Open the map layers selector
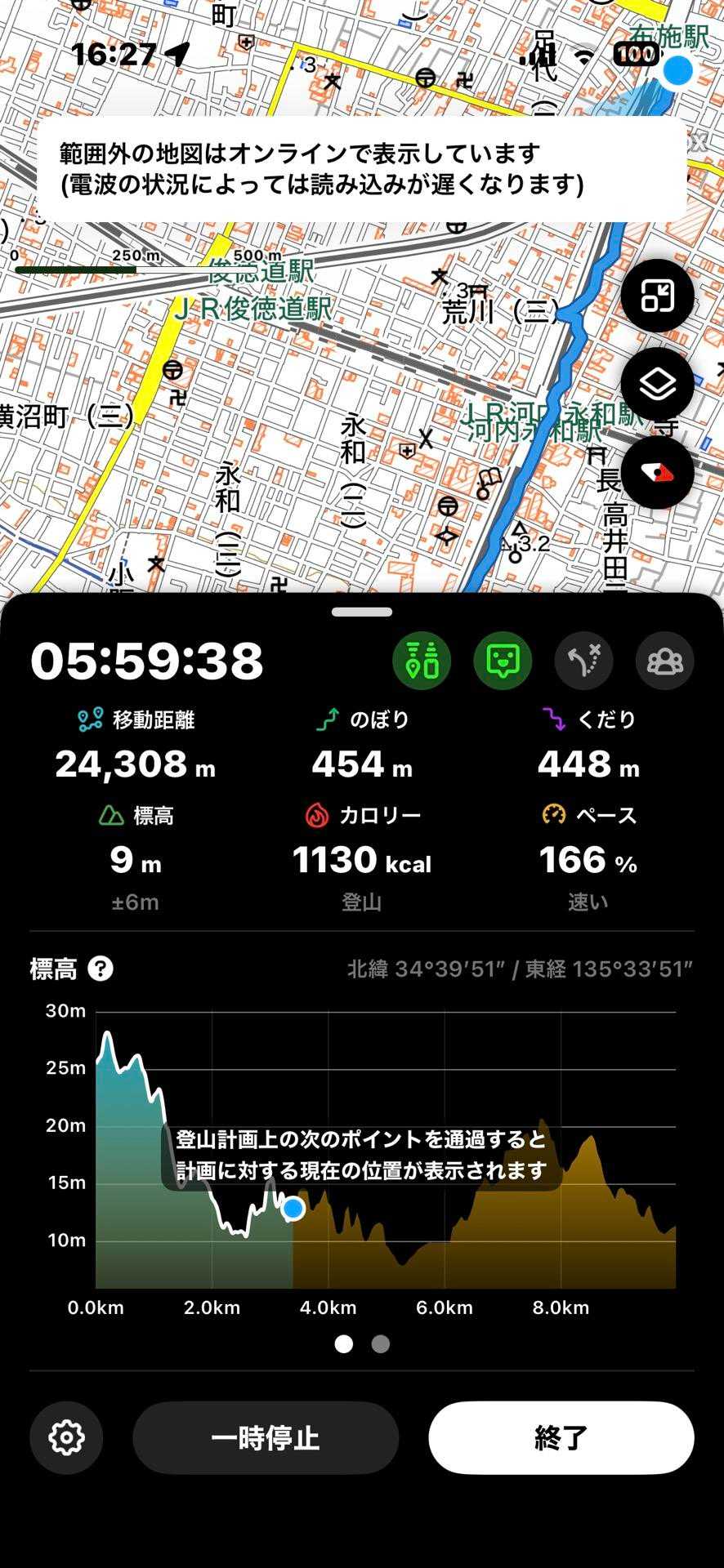This screenshot has width=724, height=1568. (x=657, y=384)
